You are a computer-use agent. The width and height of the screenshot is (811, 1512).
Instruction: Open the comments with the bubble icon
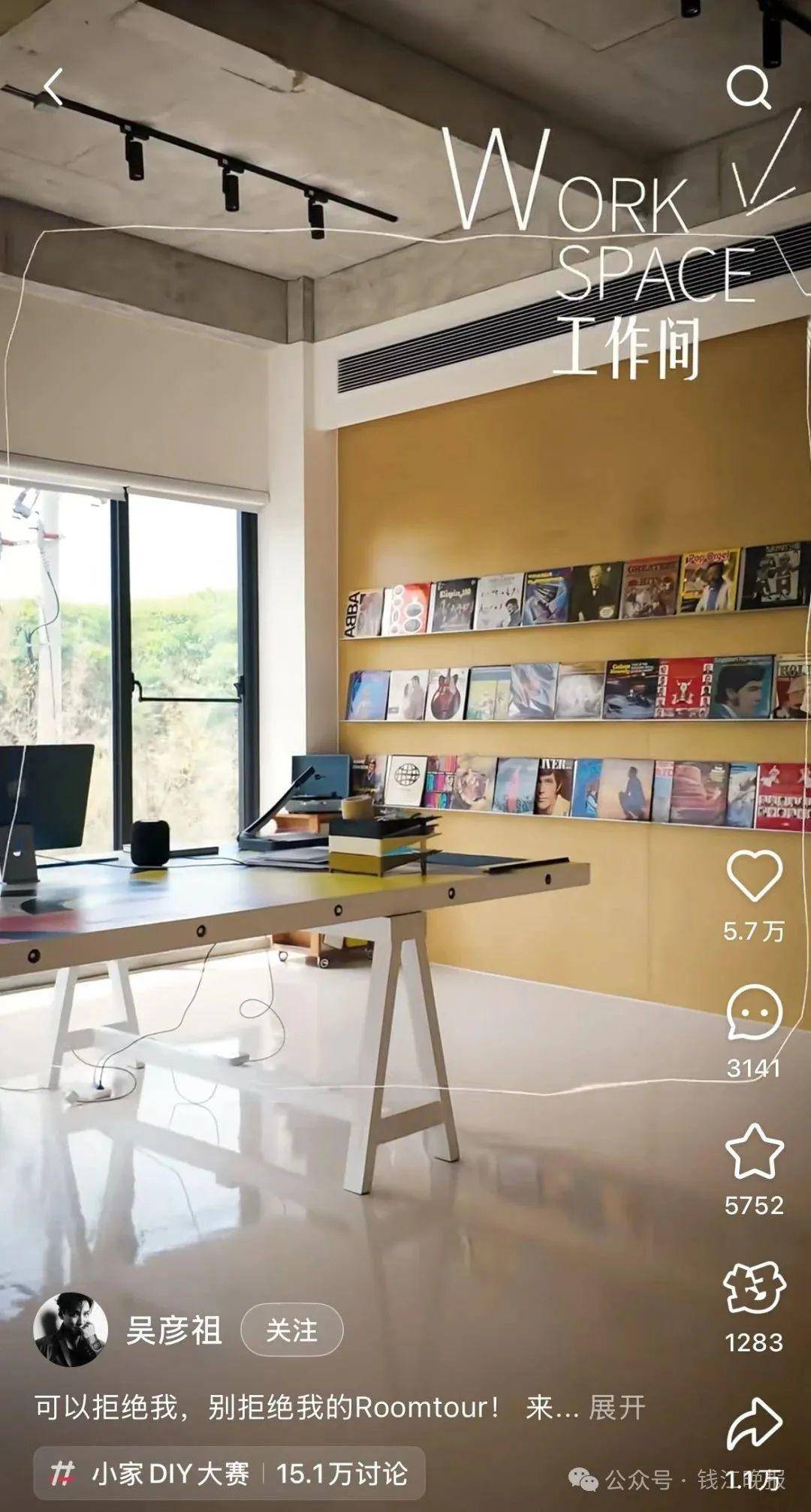pos(754,1013)
